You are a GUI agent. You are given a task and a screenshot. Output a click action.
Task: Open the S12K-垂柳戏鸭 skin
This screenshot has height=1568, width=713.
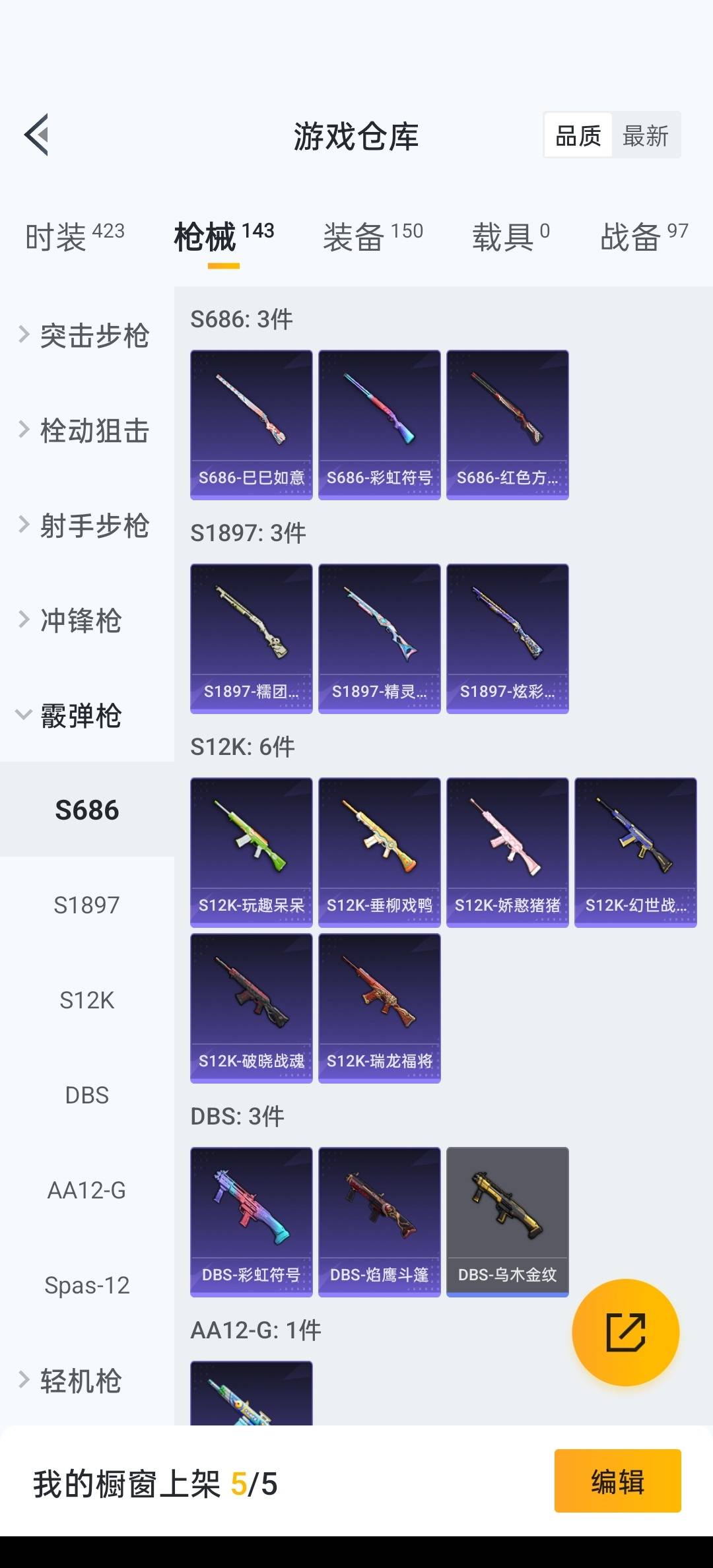point(379,852)
